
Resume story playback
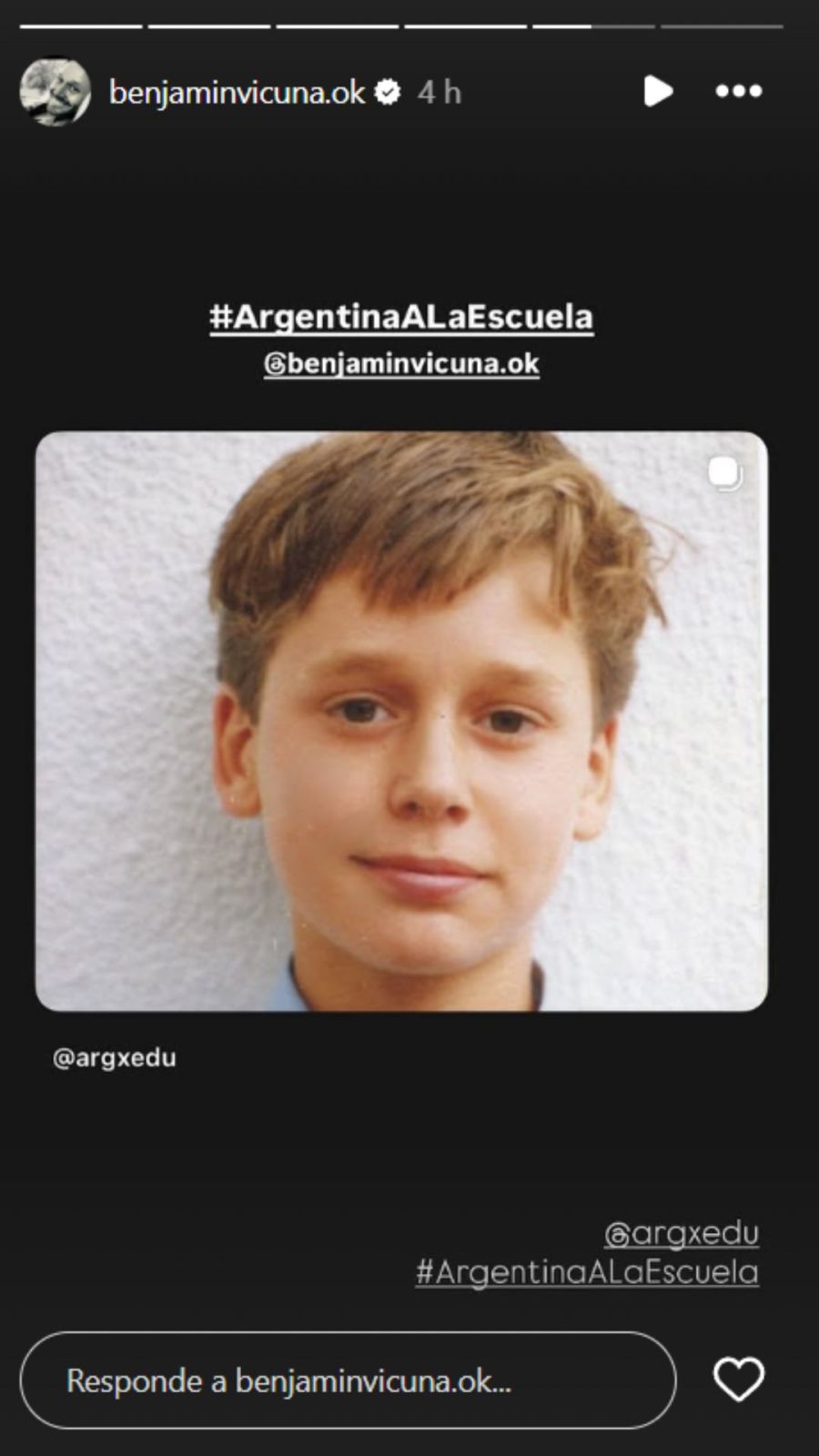[657, 91]
